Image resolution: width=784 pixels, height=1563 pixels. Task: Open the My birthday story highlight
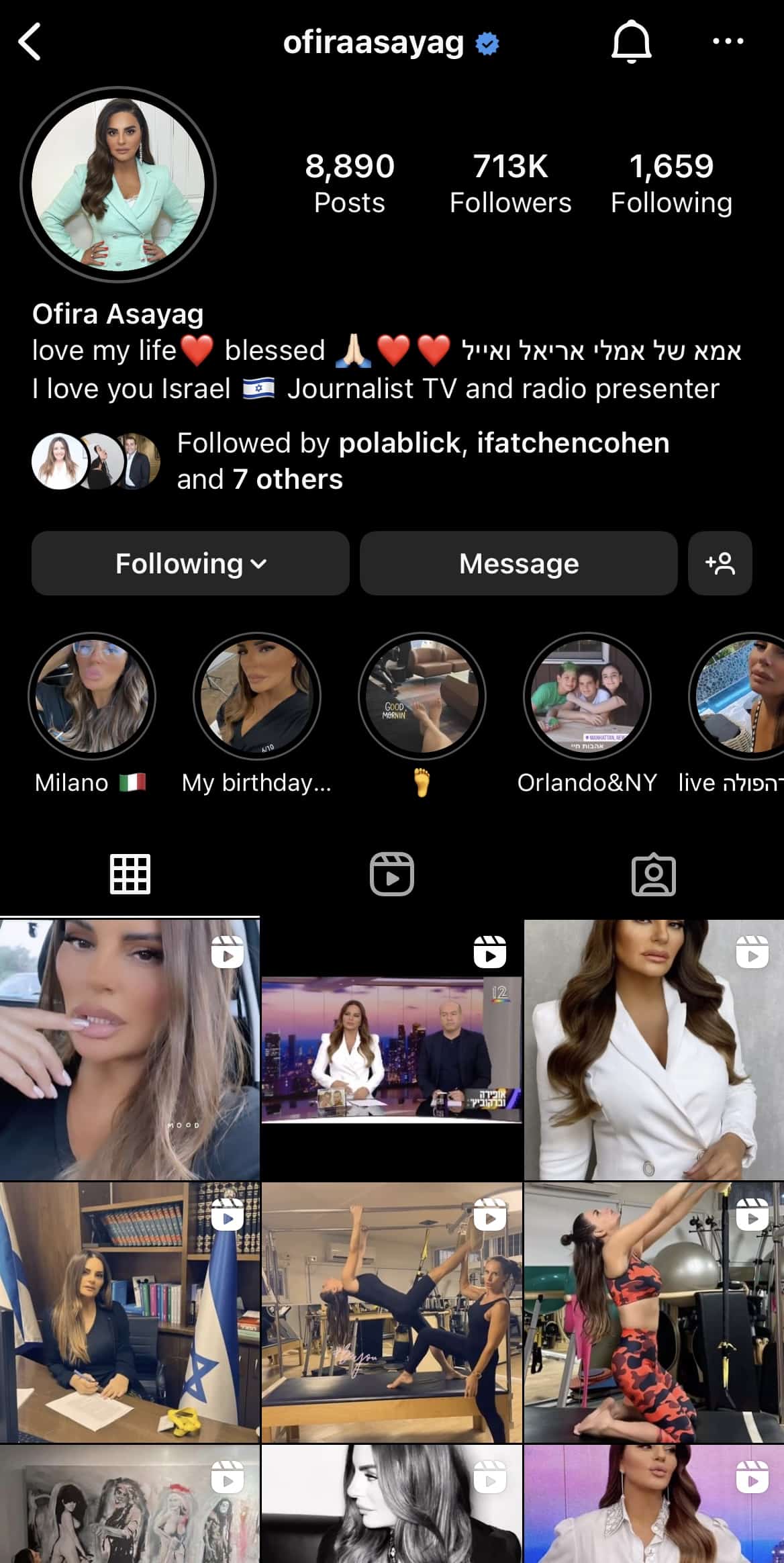coord(257,696)
